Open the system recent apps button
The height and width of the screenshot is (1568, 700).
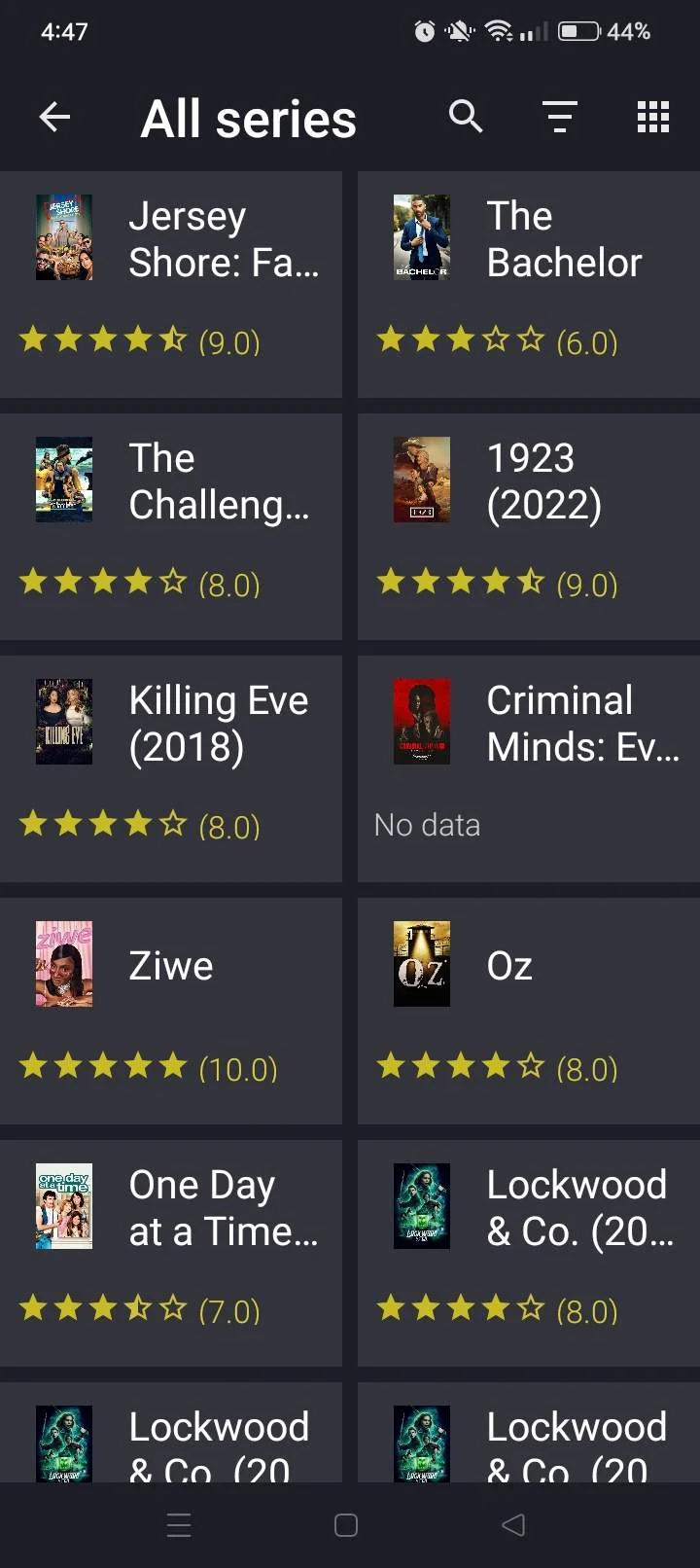pyautogui.click(x=179, y=1525)
